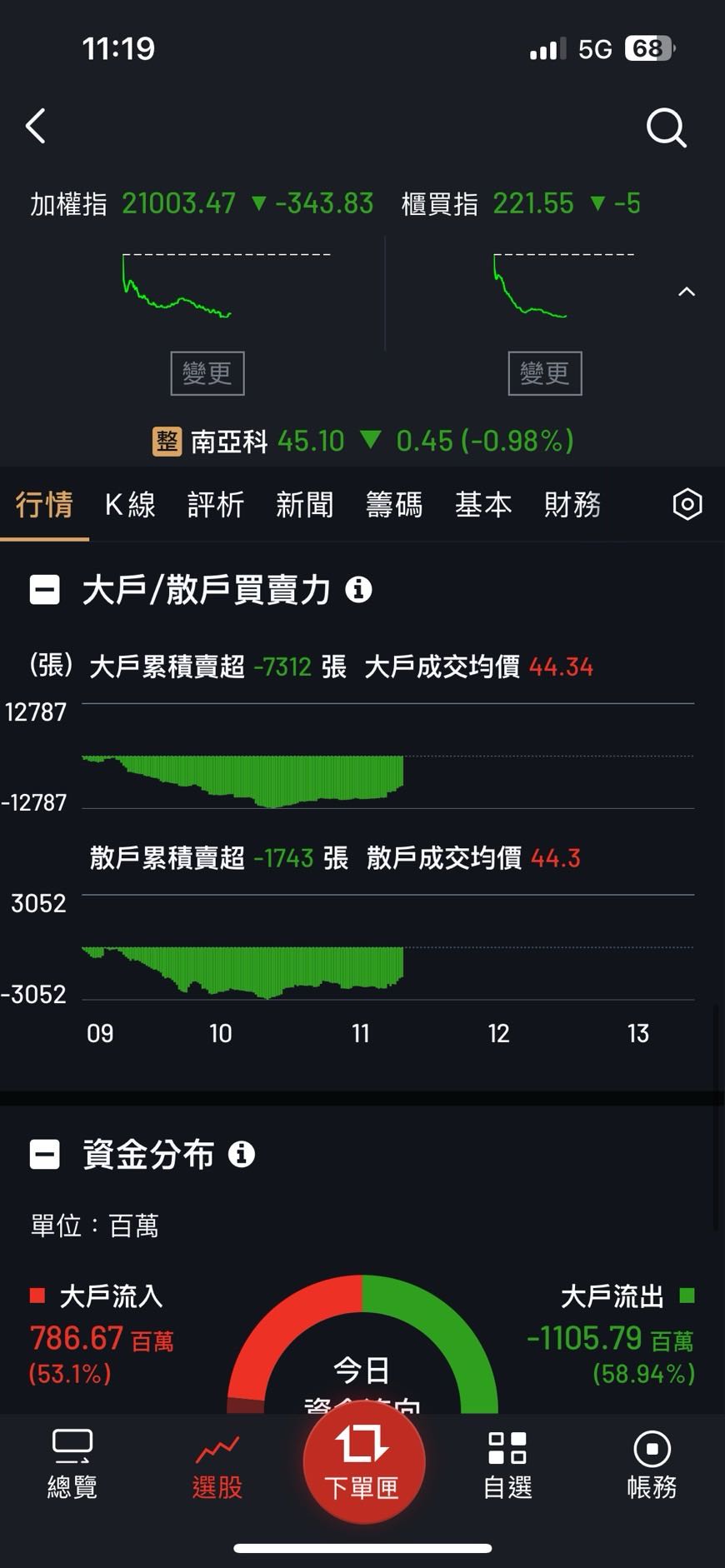Open the settings gear on the tab bar

686,504
